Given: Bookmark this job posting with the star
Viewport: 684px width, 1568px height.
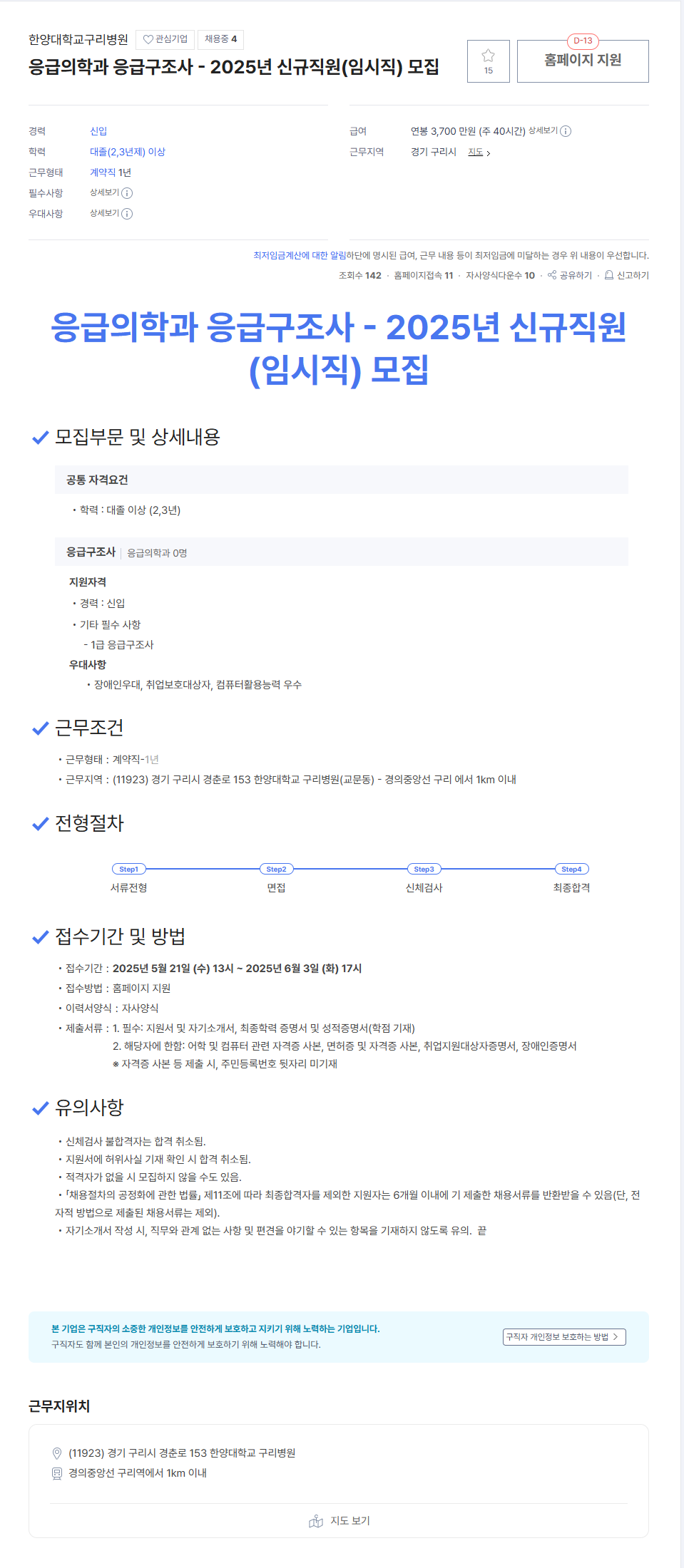Looking at the screenshot, I should (x=488, y=61).
